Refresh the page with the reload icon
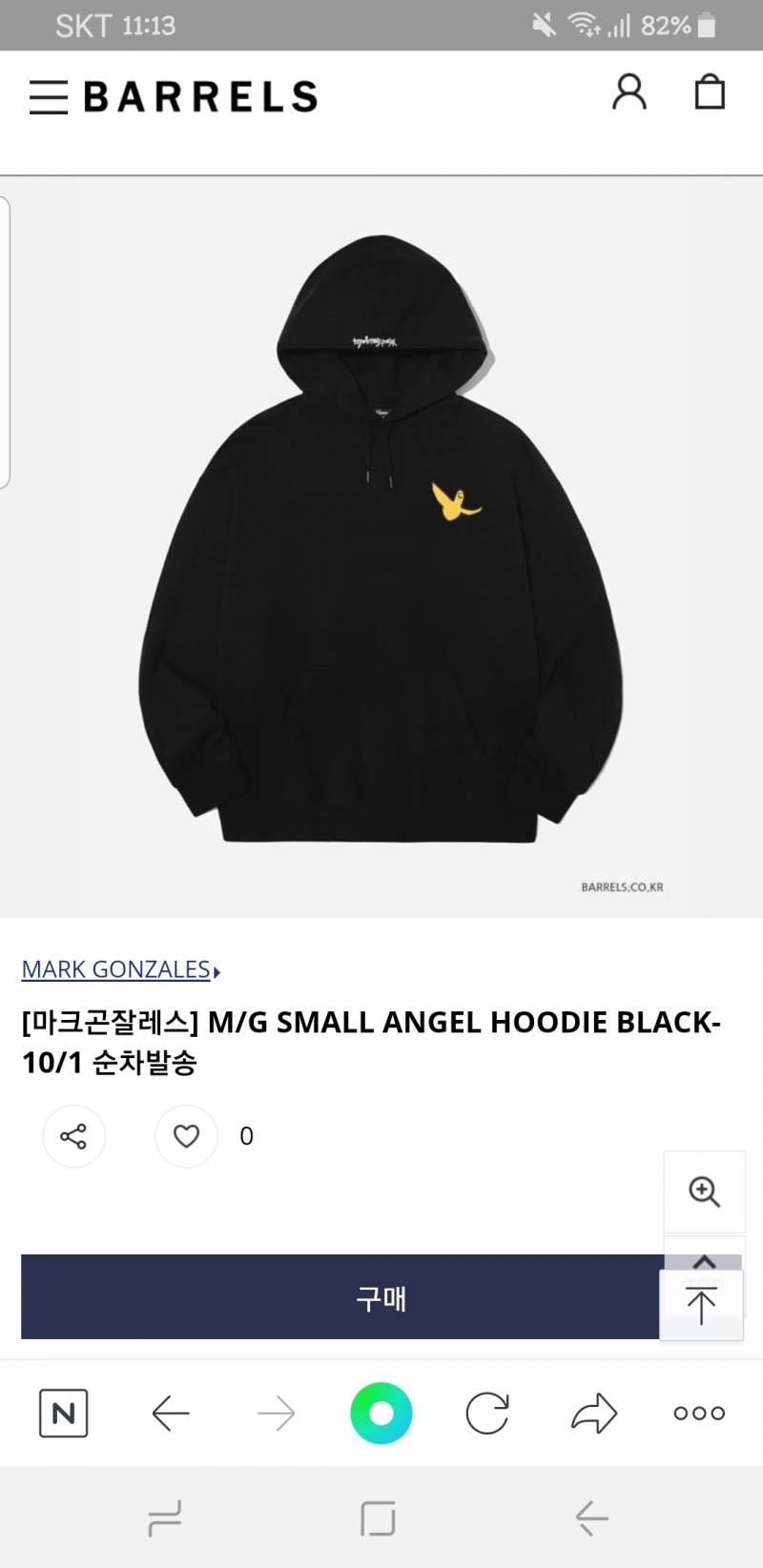 click(486, 1414)
